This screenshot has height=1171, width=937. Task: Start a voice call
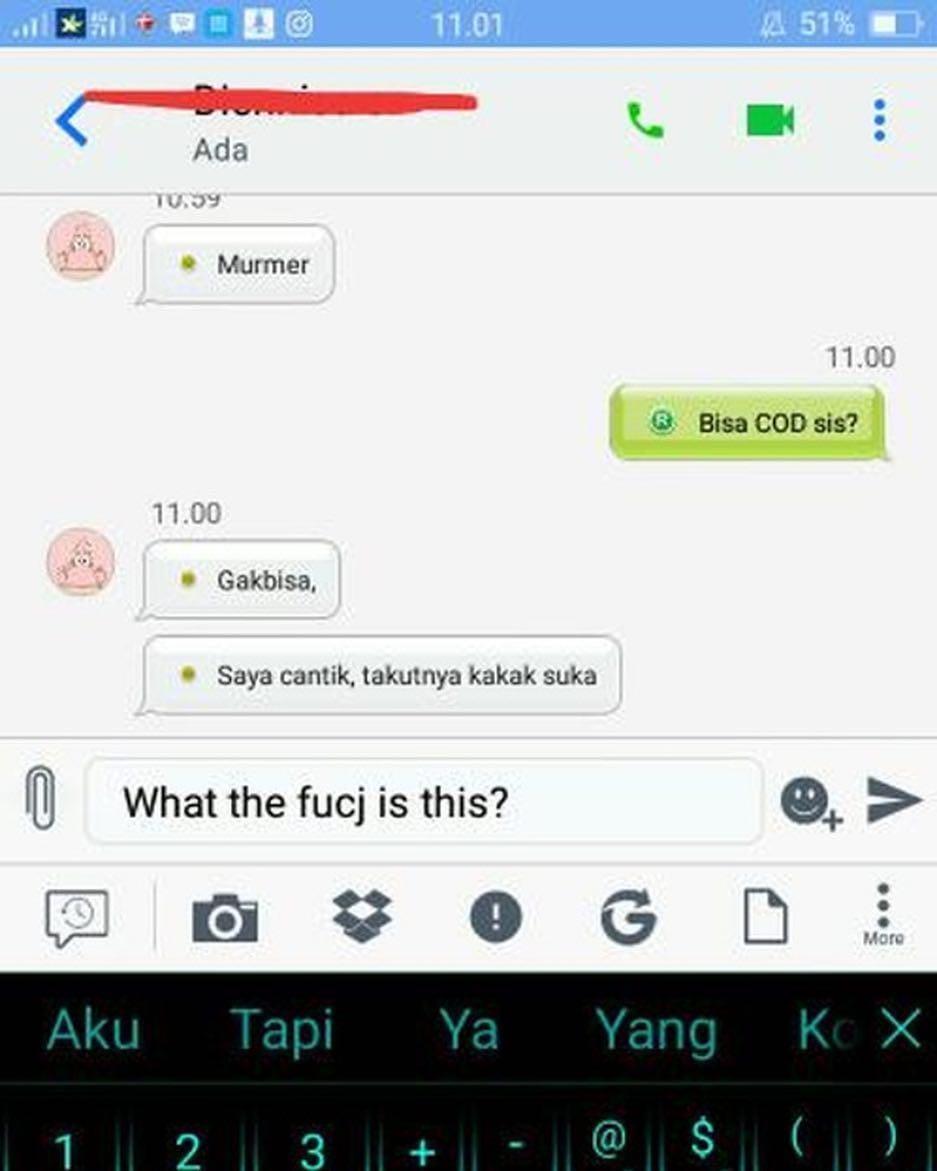pos(645,121)
